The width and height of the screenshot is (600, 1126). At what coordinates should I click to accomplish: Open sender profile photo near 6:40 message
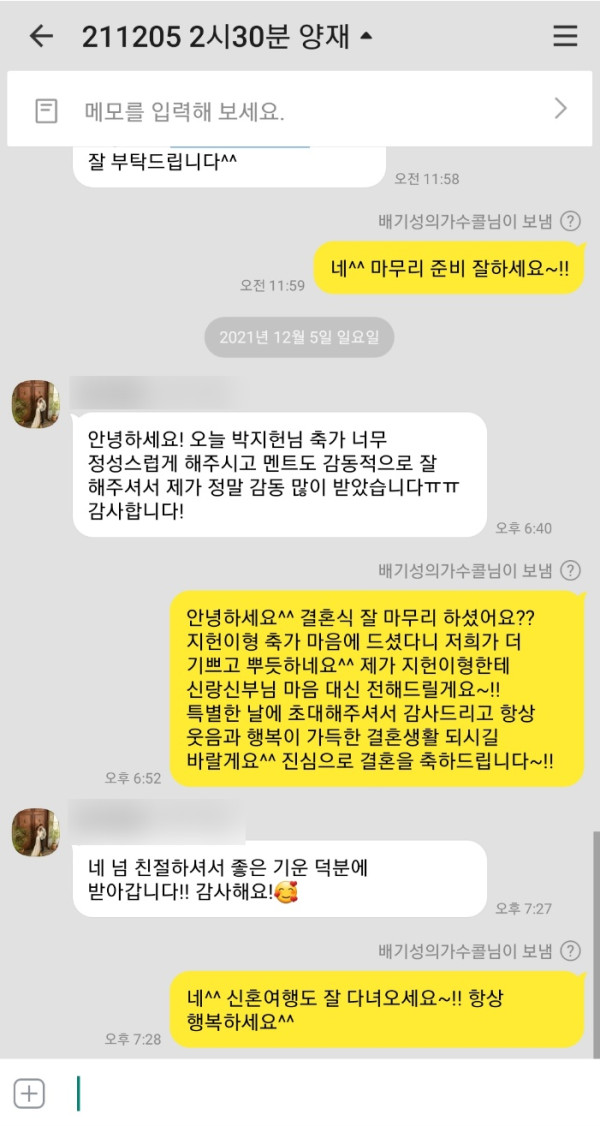coord(35,404)
